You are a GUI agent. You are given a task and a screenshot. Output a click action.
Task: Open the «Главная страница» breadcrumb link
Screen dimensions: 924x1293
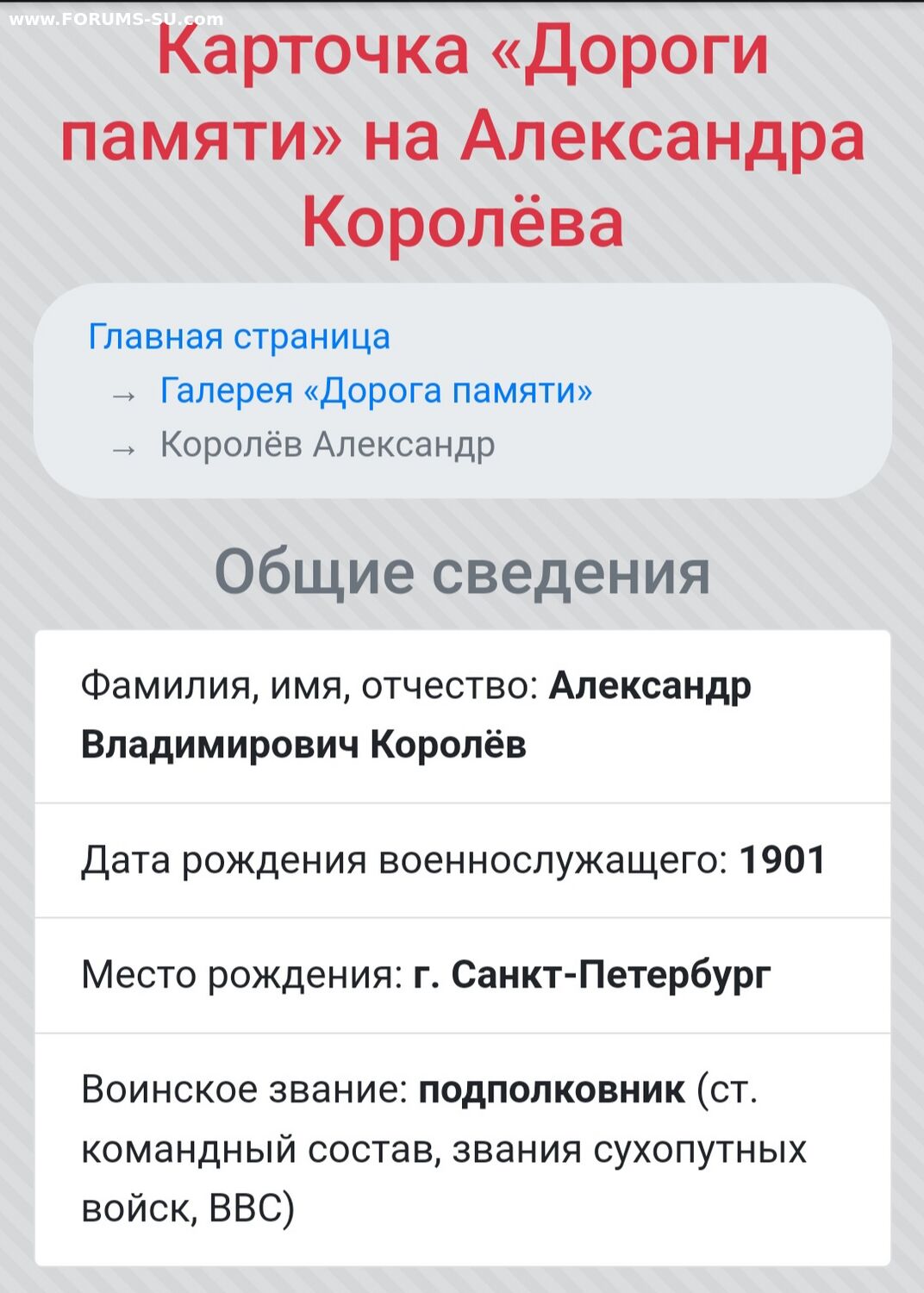[x=239, y=336]
